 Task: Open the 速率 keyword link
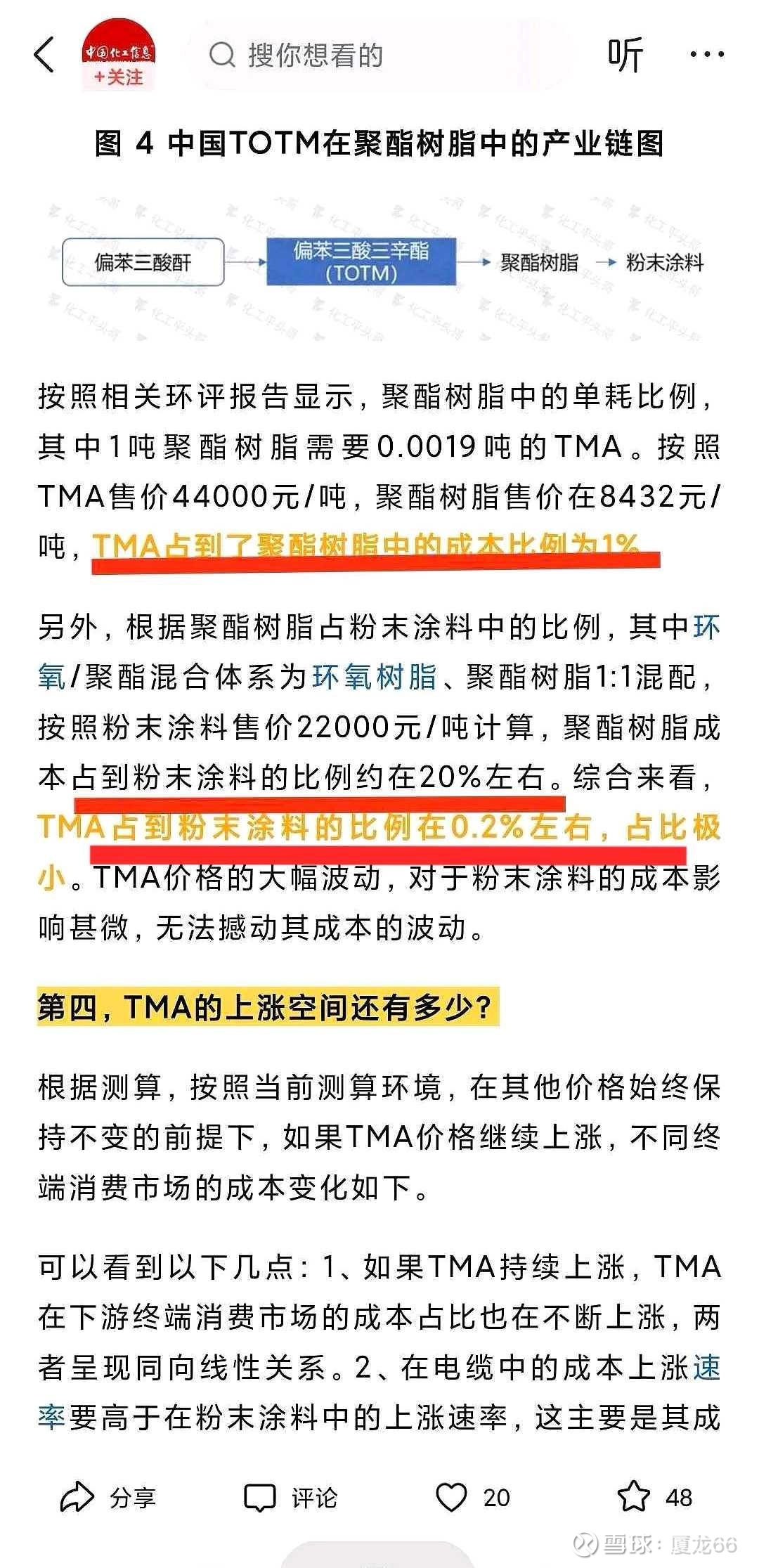point(706,1368)
